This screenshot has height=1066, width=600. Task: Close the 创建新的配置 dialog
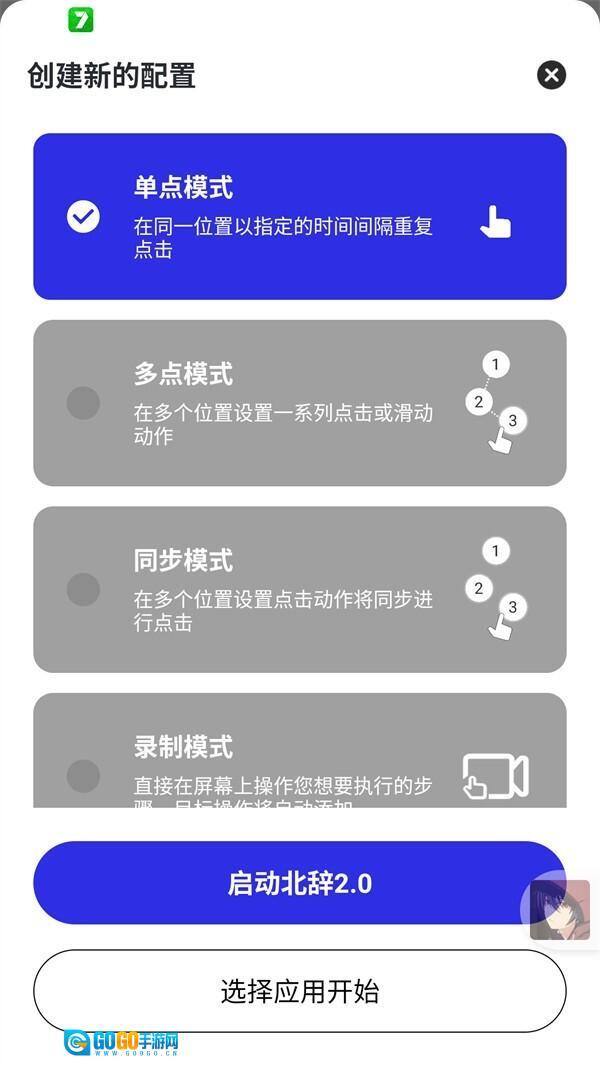pyautogui.click(x=551, y=75)
